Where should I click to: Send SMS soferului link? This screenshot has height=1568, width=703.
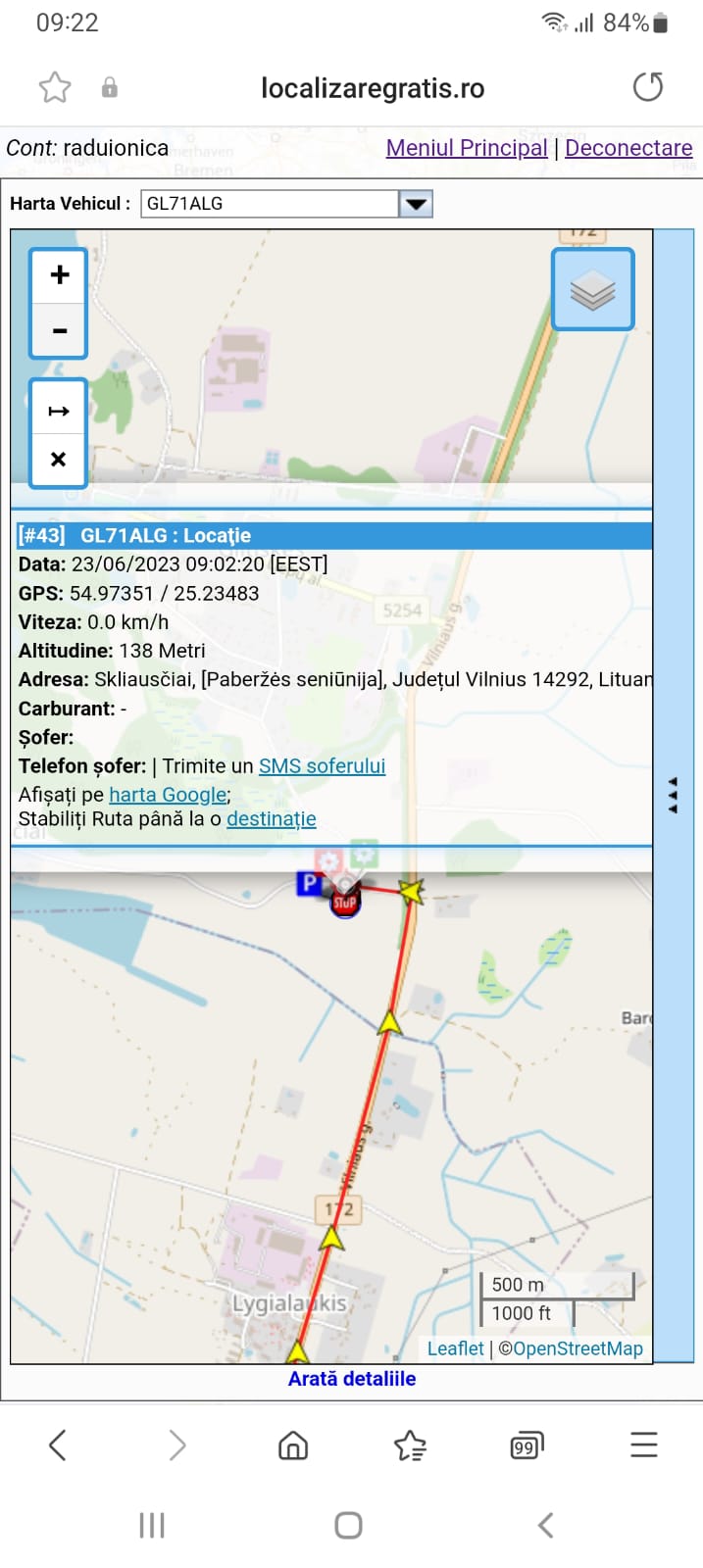(x=322, y=766)
